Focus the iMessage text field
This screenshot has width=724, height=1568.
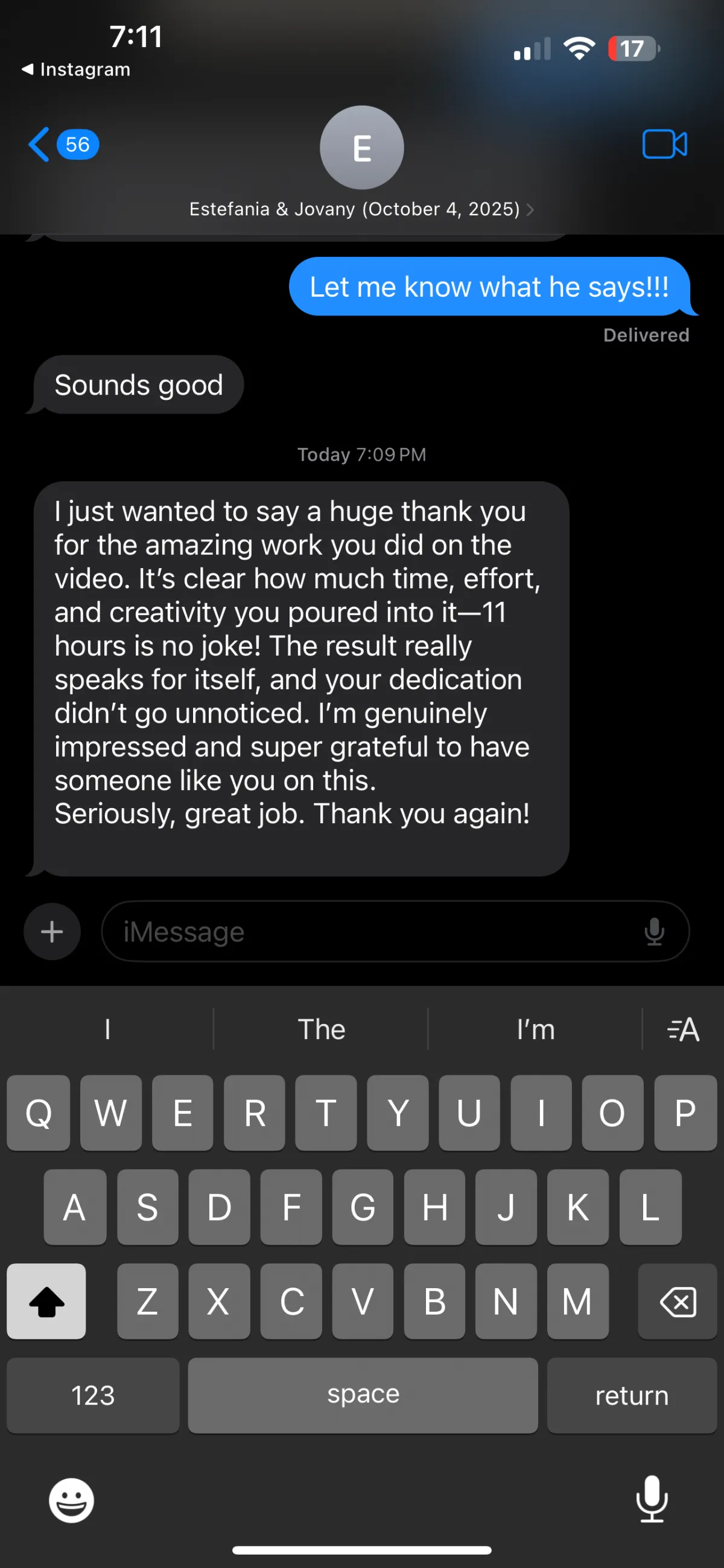pos(366,931)
